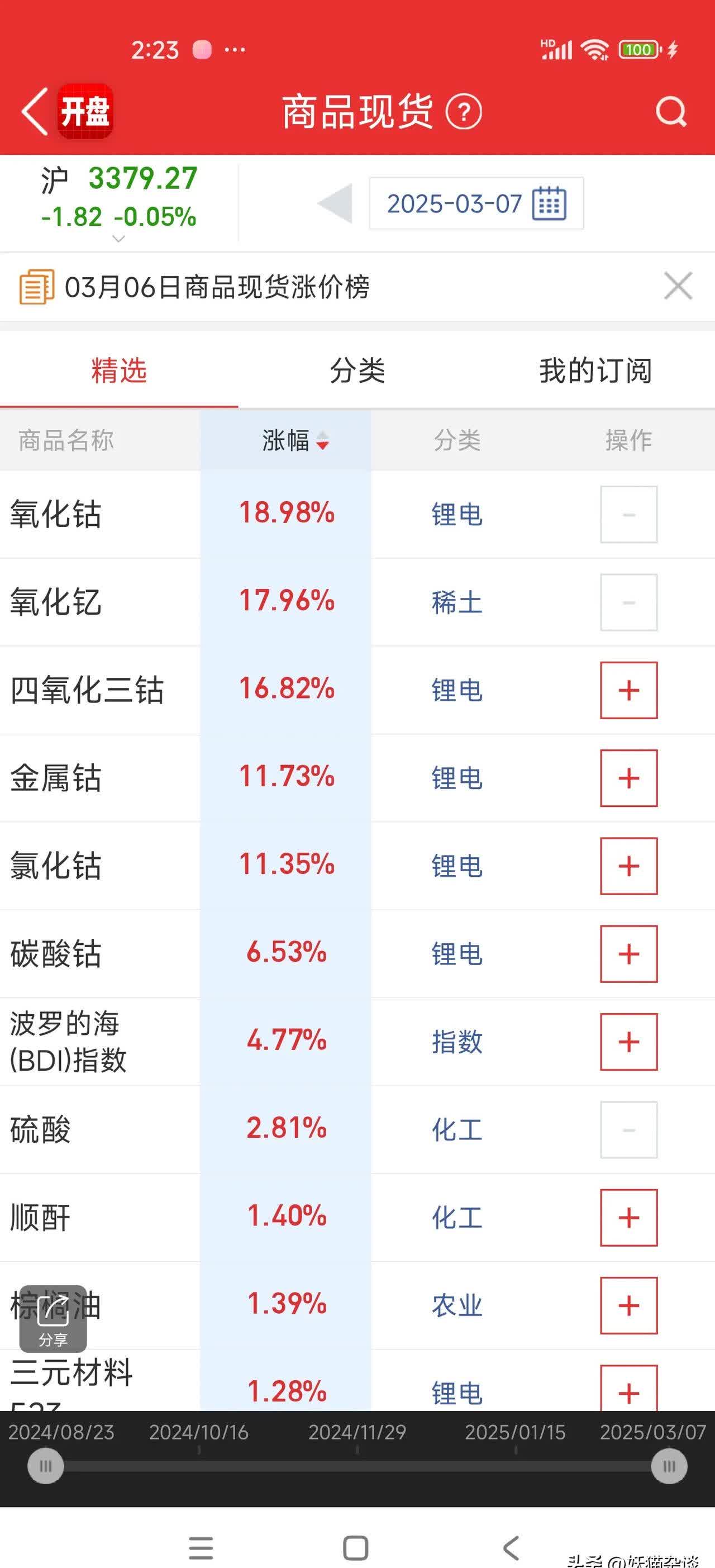The image size is (715, 1568).
Task: Add 波罗的海(BDI)指数 to subscriptions
Action: click(x=628, y=1042)
